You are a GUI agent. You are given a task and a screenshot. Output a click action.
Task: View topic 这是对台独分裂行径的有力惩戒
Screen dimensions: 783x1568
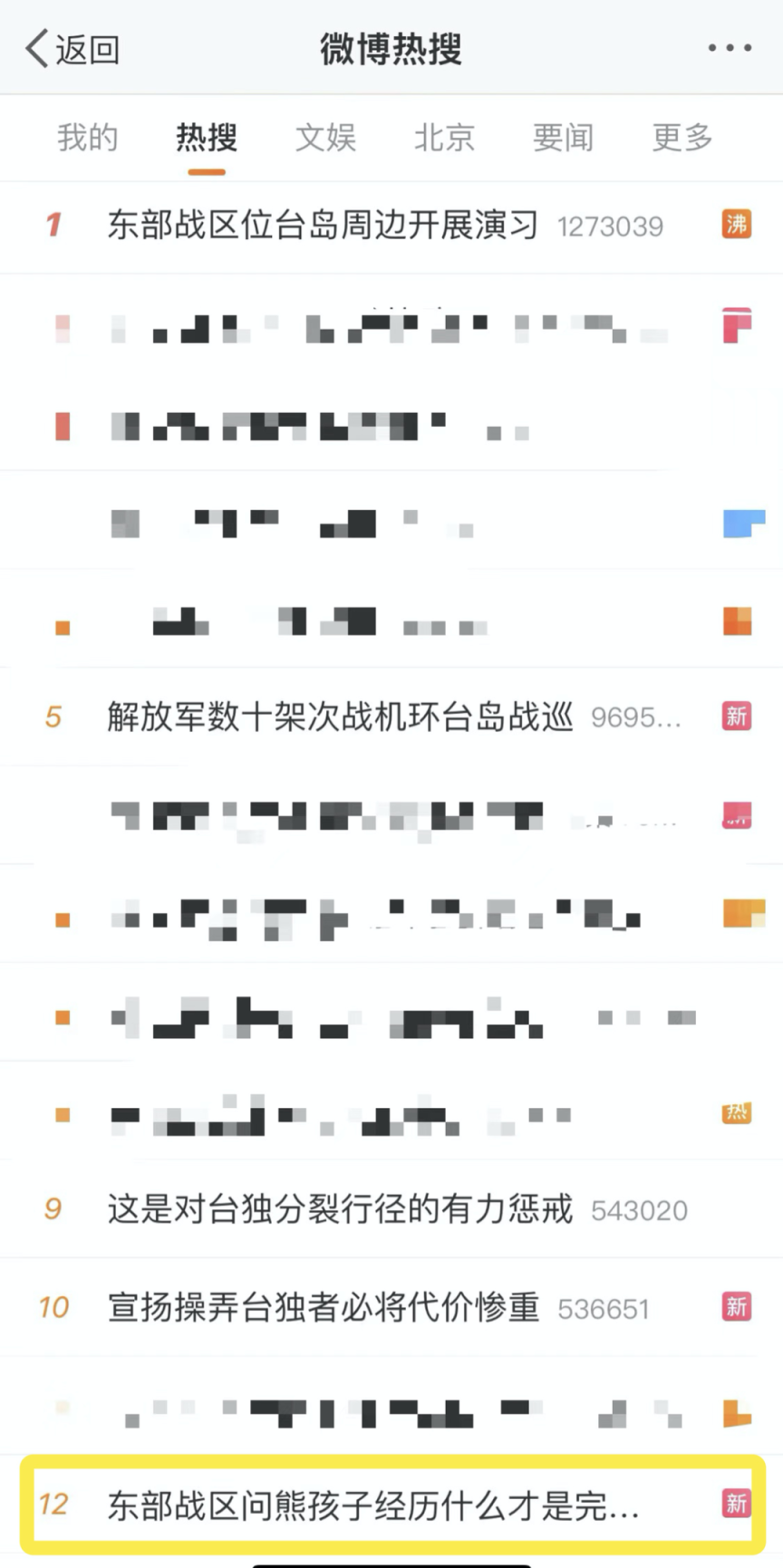[340, 1208]
